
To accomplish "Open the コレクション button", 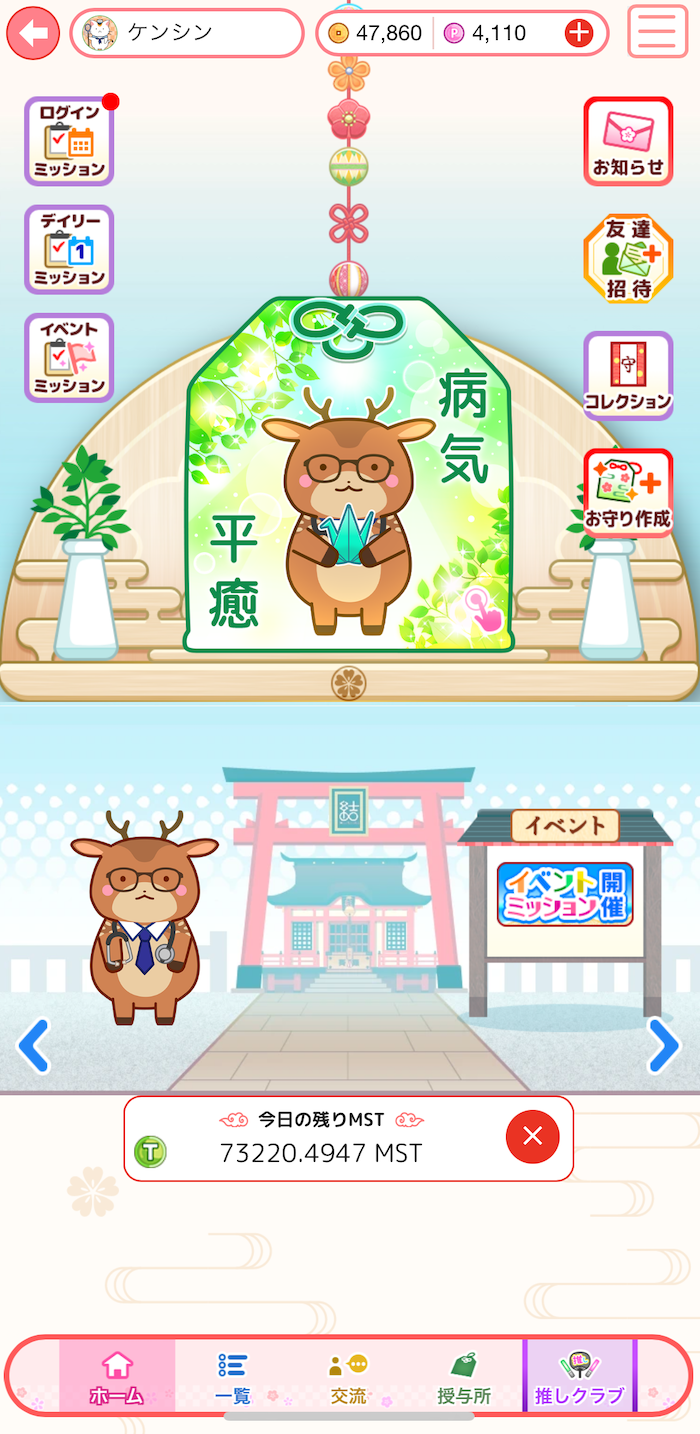I will pos(628,376).
